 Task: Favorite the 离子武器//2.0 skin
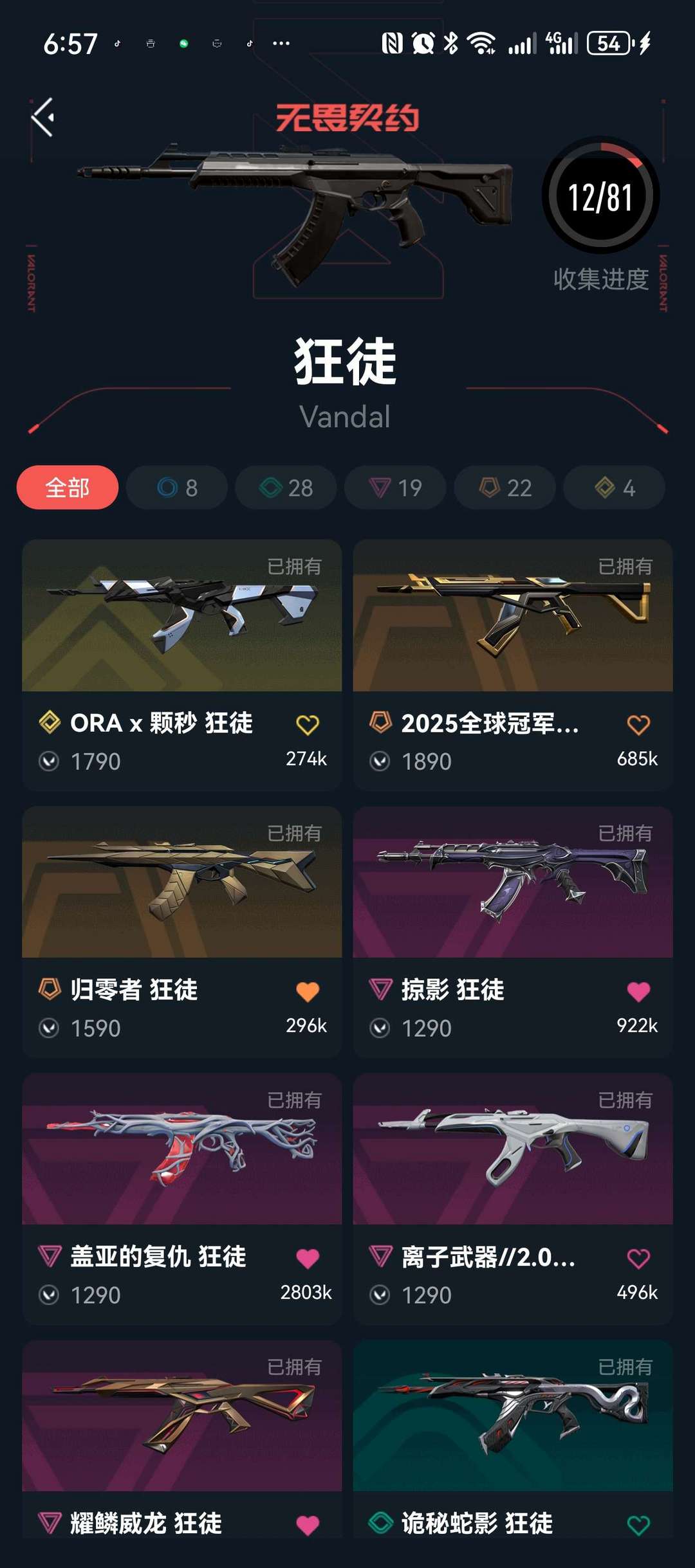point(638,1259)
